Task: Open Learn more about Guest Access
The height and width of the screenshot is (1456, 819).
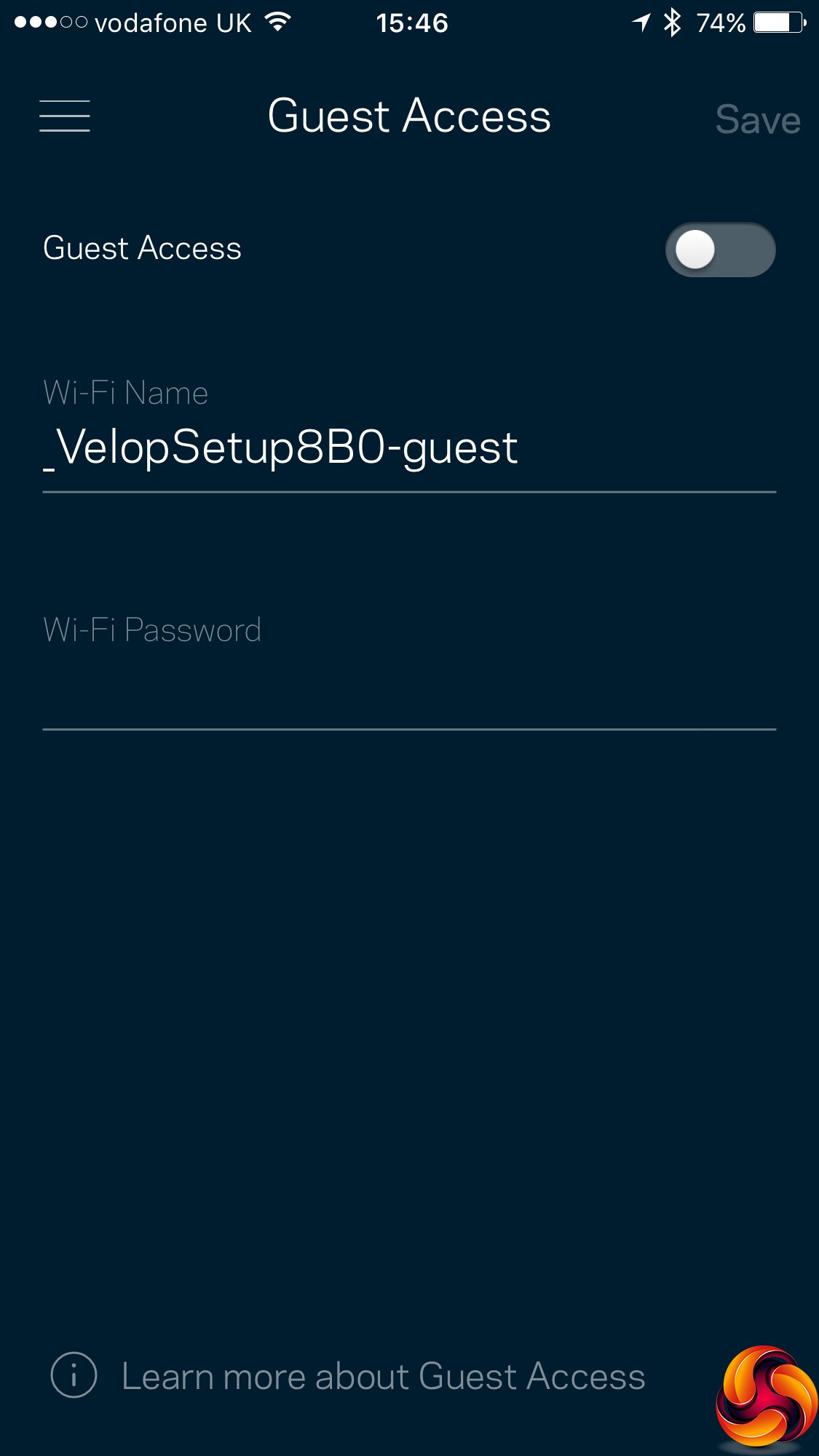Action: point(383,1376)
